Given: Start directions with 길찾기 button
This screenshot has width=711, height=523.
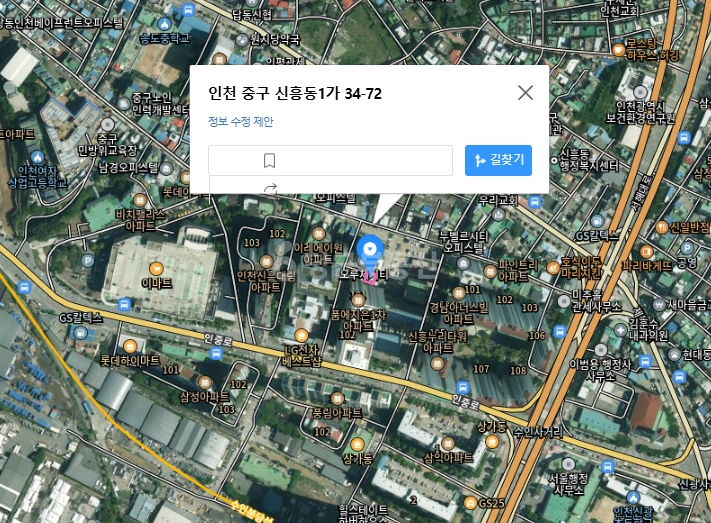Looking at the screenshot, I should (x=498, y=160).
